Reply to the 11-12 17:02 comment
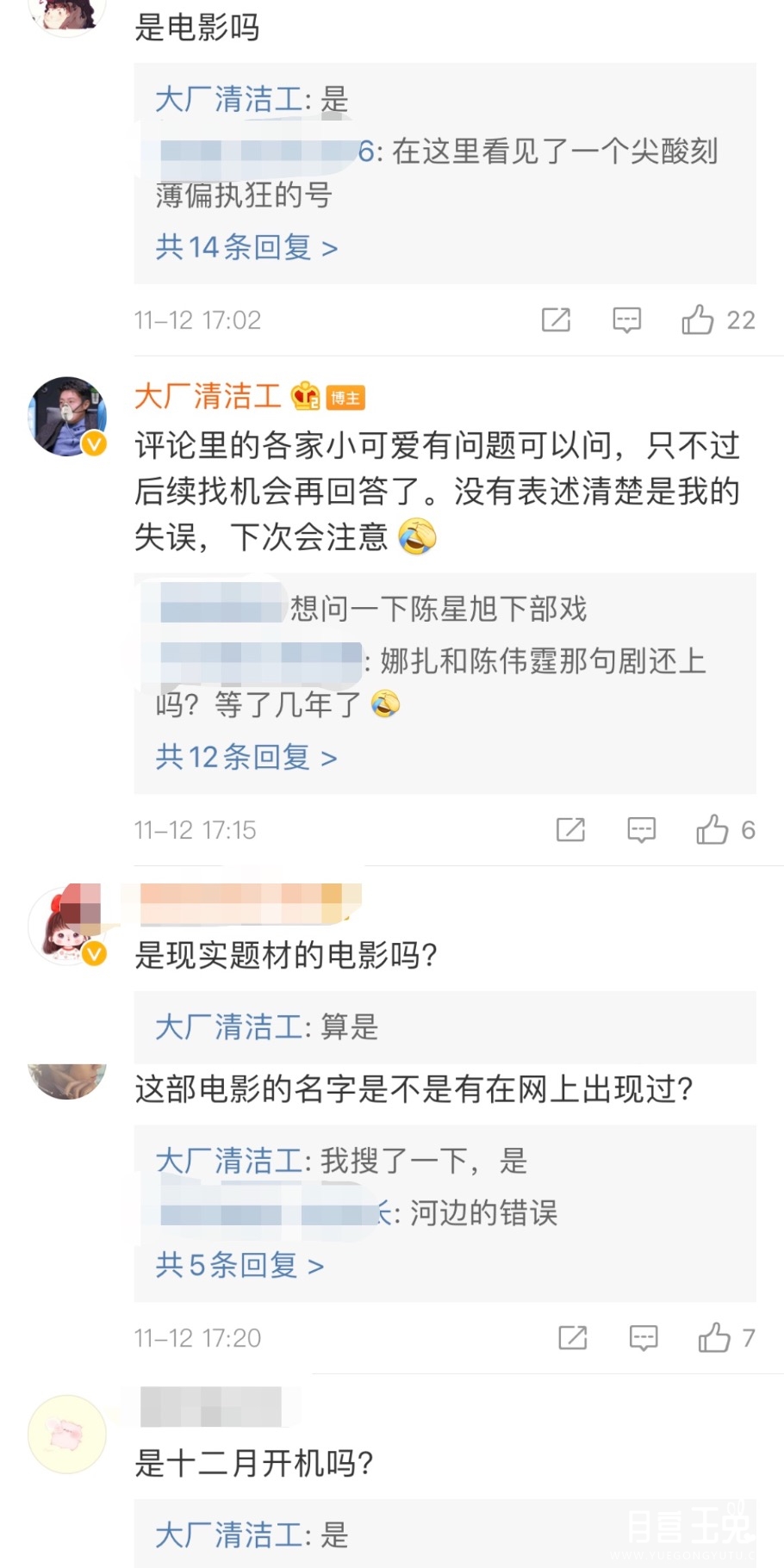The width and height of the screenshot is (784, 1568). [x=626, y=320]
